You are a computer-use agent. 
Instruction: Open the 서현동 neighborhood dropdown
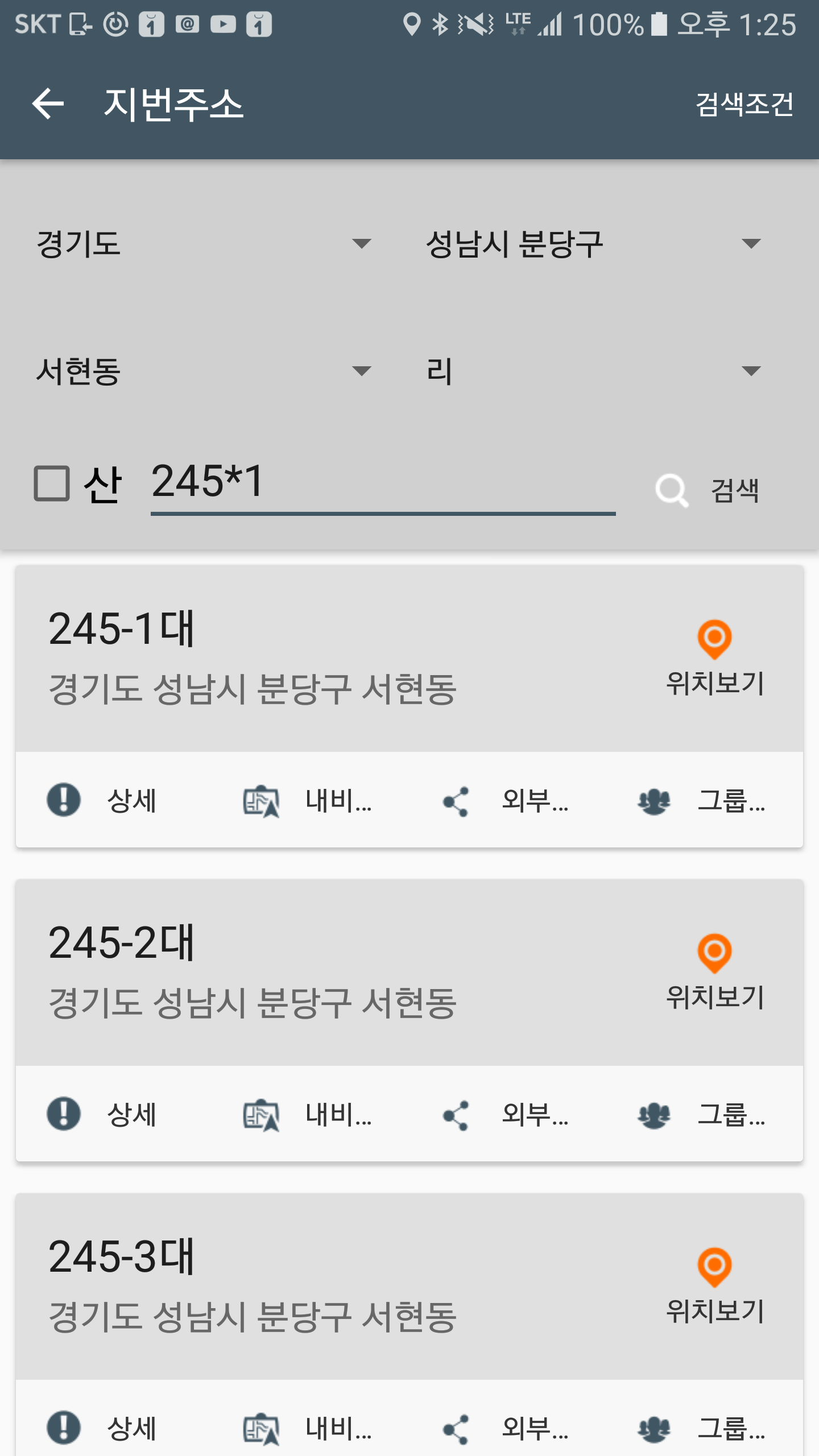[x=204, y=371]
